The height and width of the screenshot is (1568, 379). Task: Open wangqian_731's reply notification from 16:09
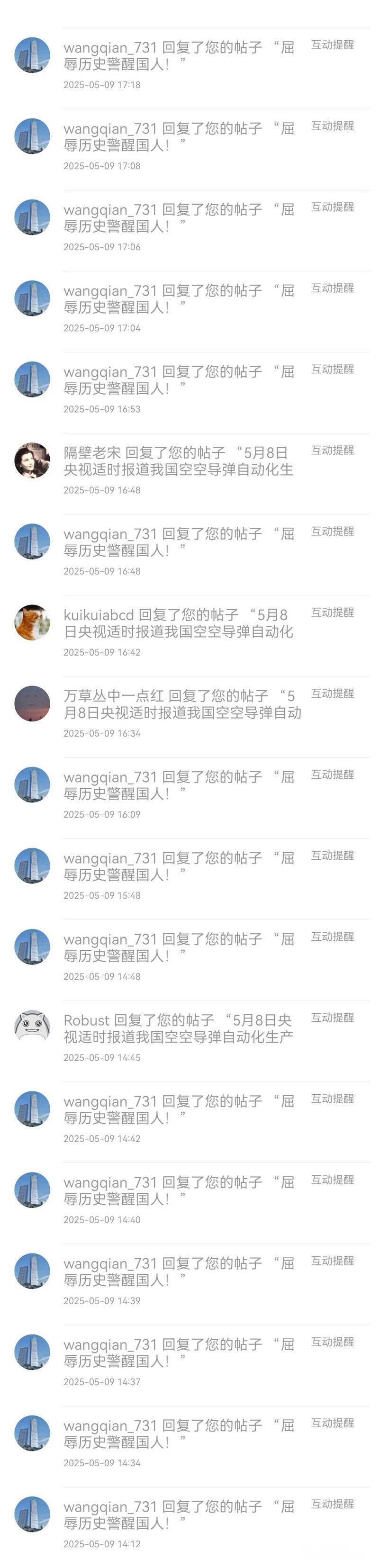point(179,785)
